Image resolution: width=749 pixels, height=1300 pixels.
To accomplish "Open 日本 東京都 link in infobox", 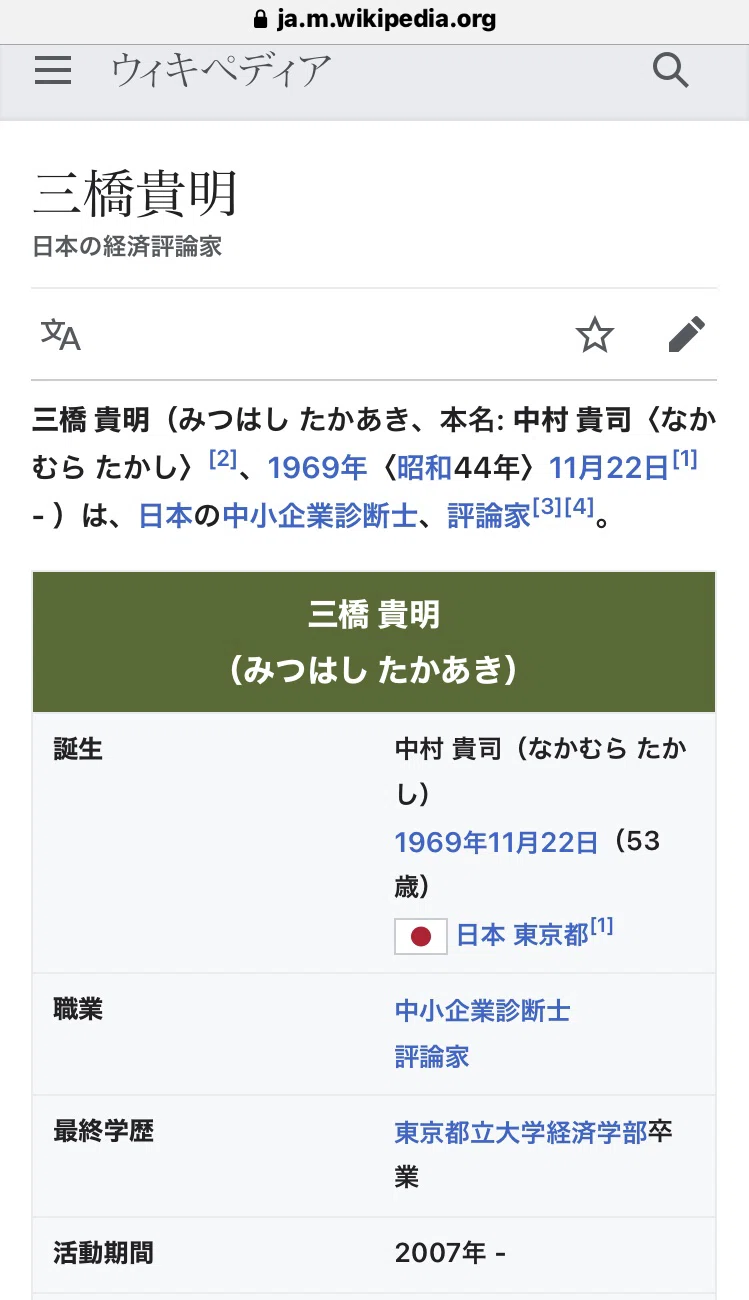I will click(x=522, y=935).
